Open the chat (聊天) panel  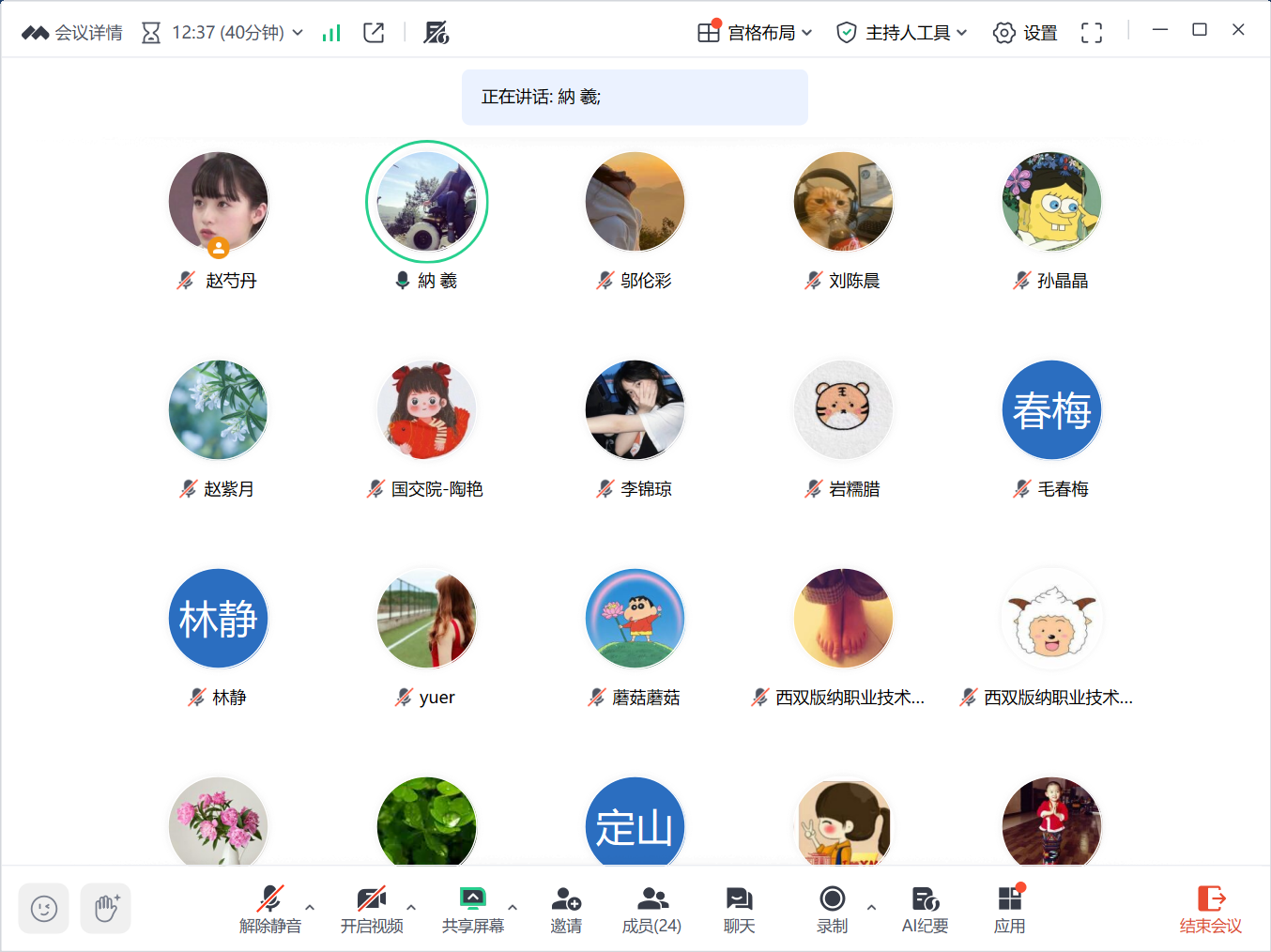(739, 908)
